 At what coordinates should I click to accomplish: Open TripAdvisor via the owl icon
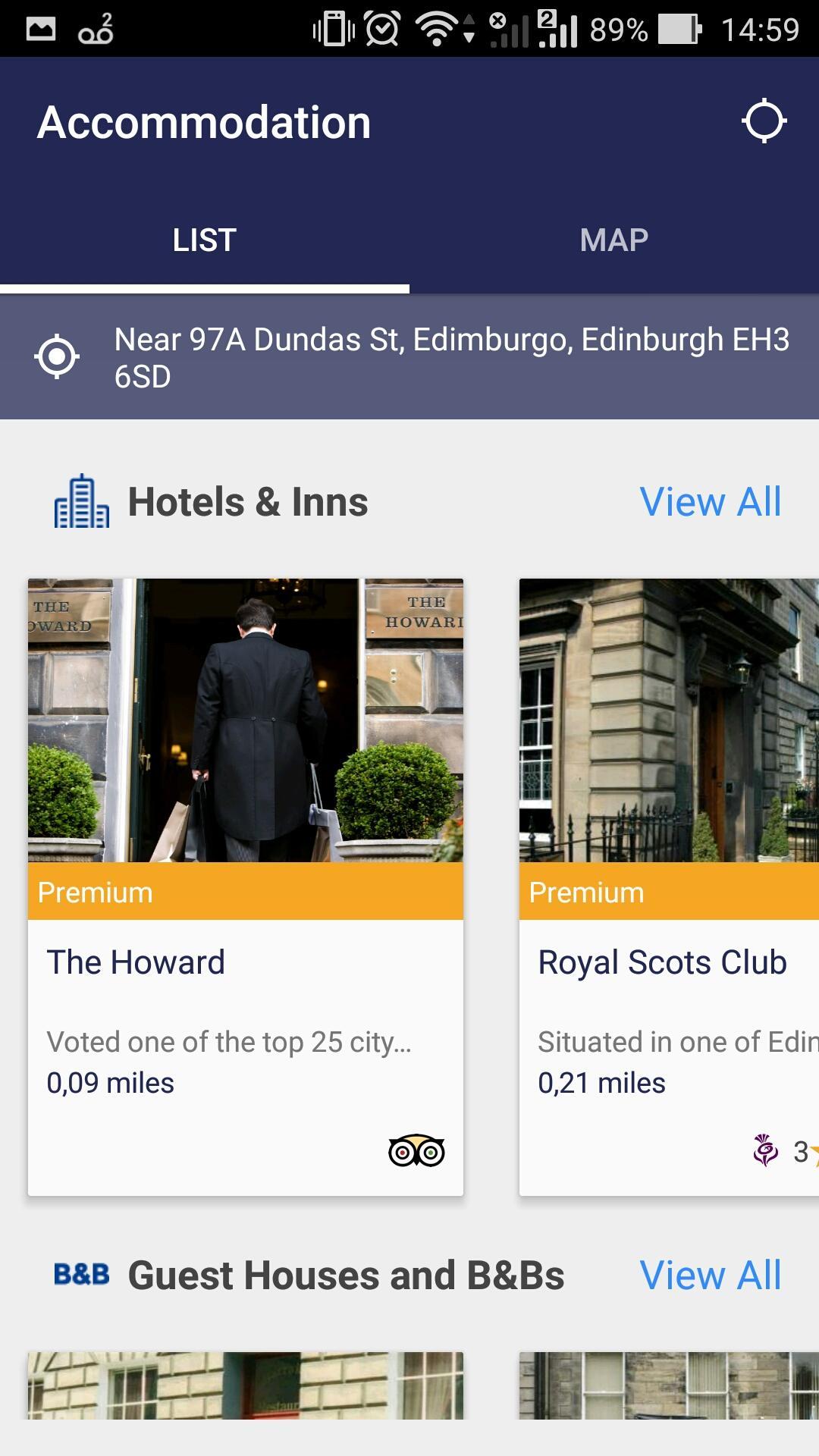click(x=416, y=1152)
